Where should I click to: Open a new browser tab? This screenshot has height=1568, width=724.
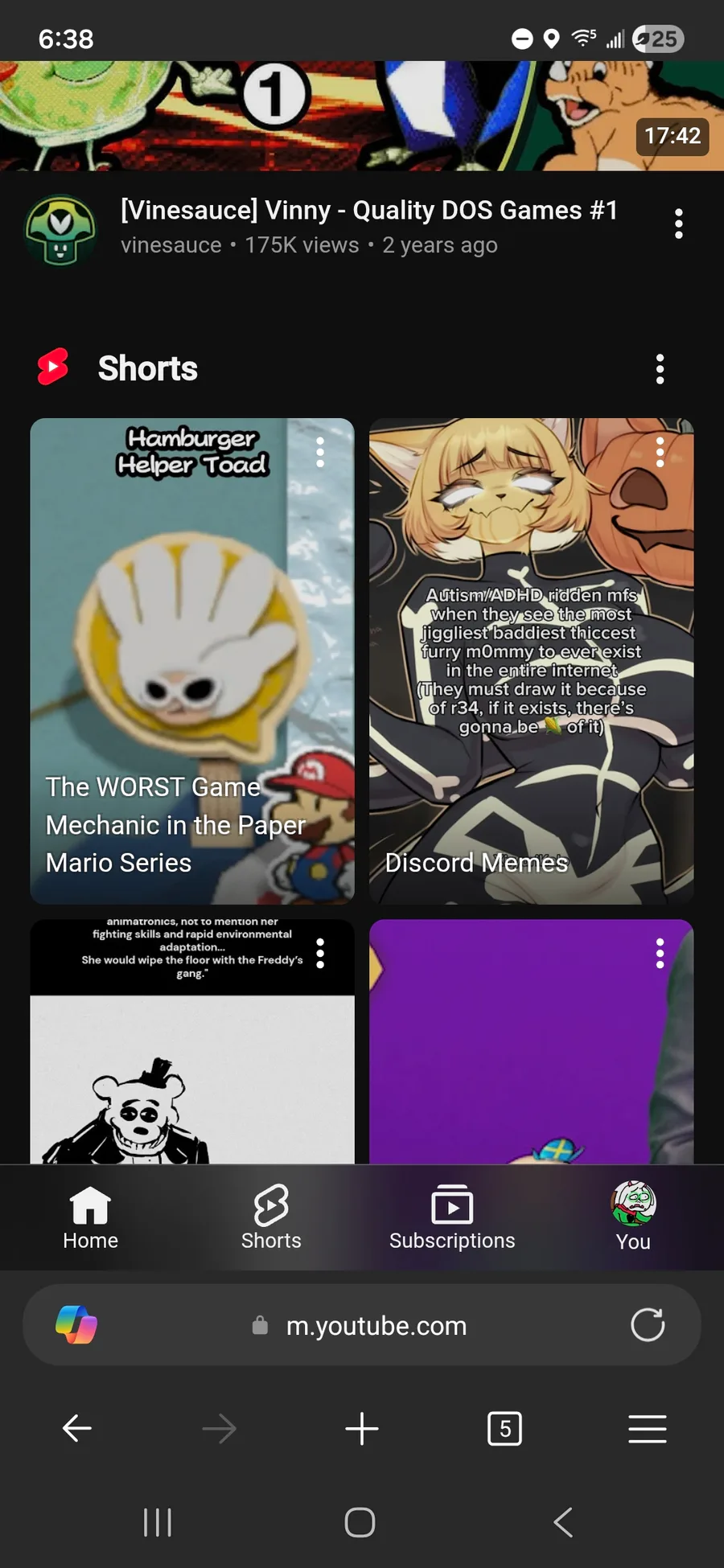click(362, 1429)
